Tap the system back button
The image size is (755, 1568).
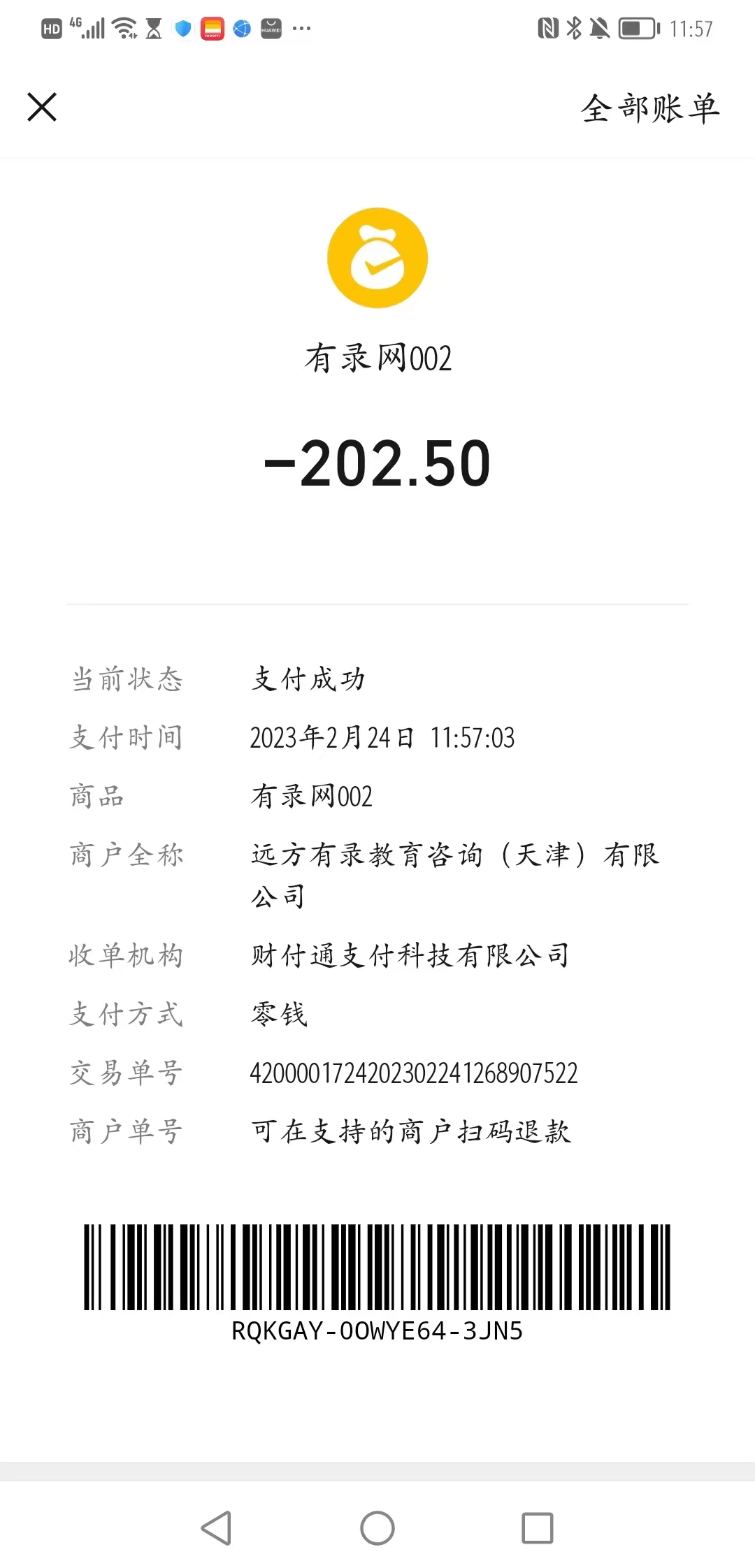pyautogui.click(x=217, y=1527)
